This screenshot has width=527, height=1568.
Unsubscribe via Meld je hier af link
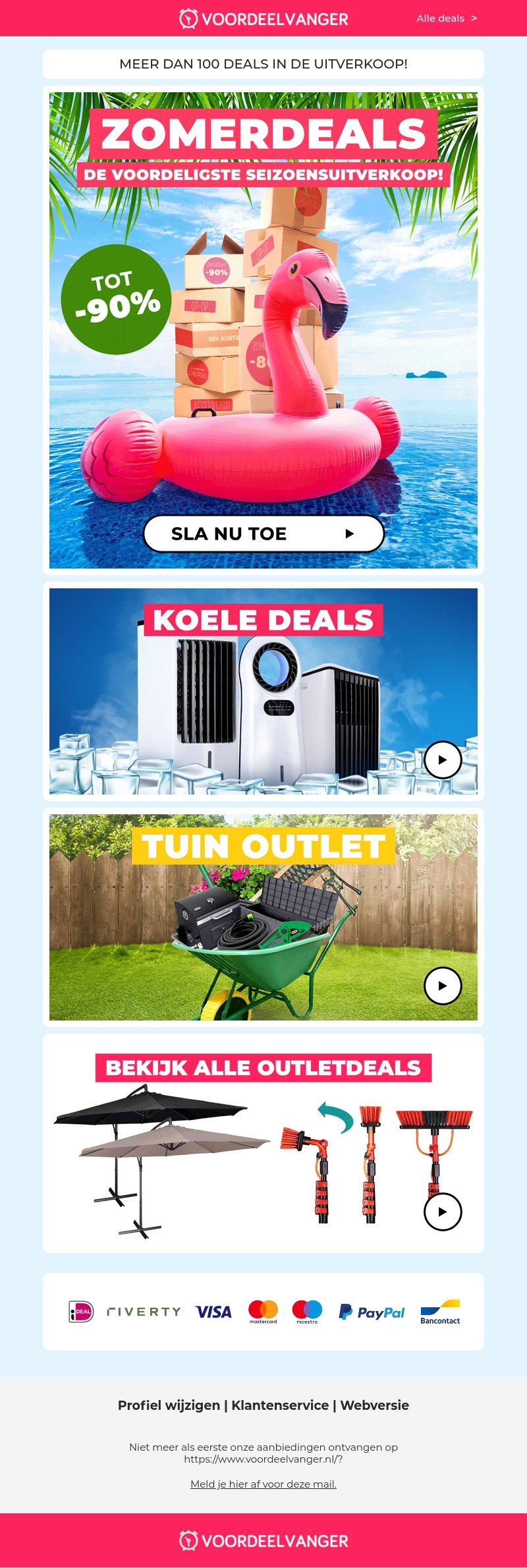click(x=263, y=1484)
